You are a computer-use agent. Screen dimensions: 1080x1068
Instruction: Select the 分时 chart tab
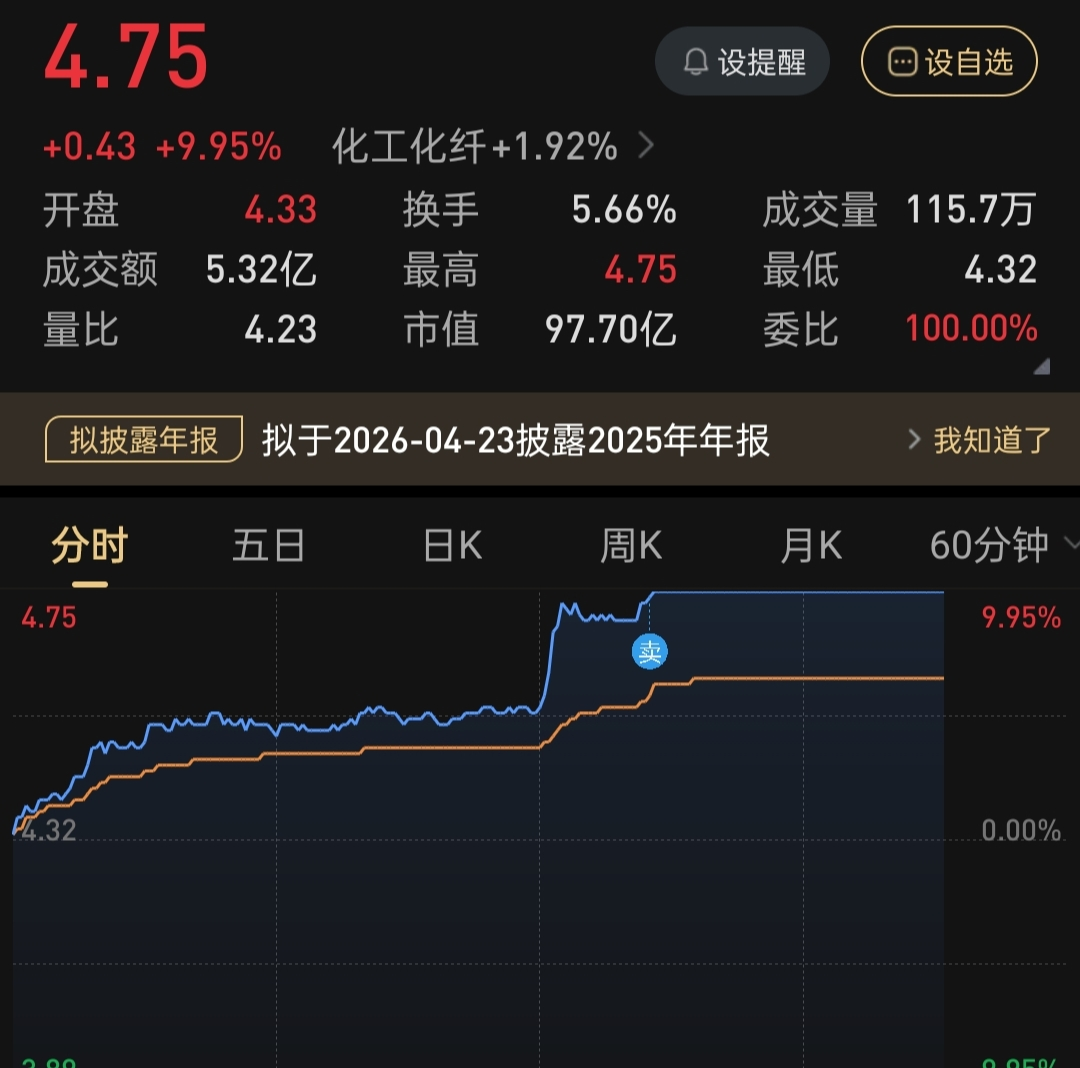tap(90, 547)
